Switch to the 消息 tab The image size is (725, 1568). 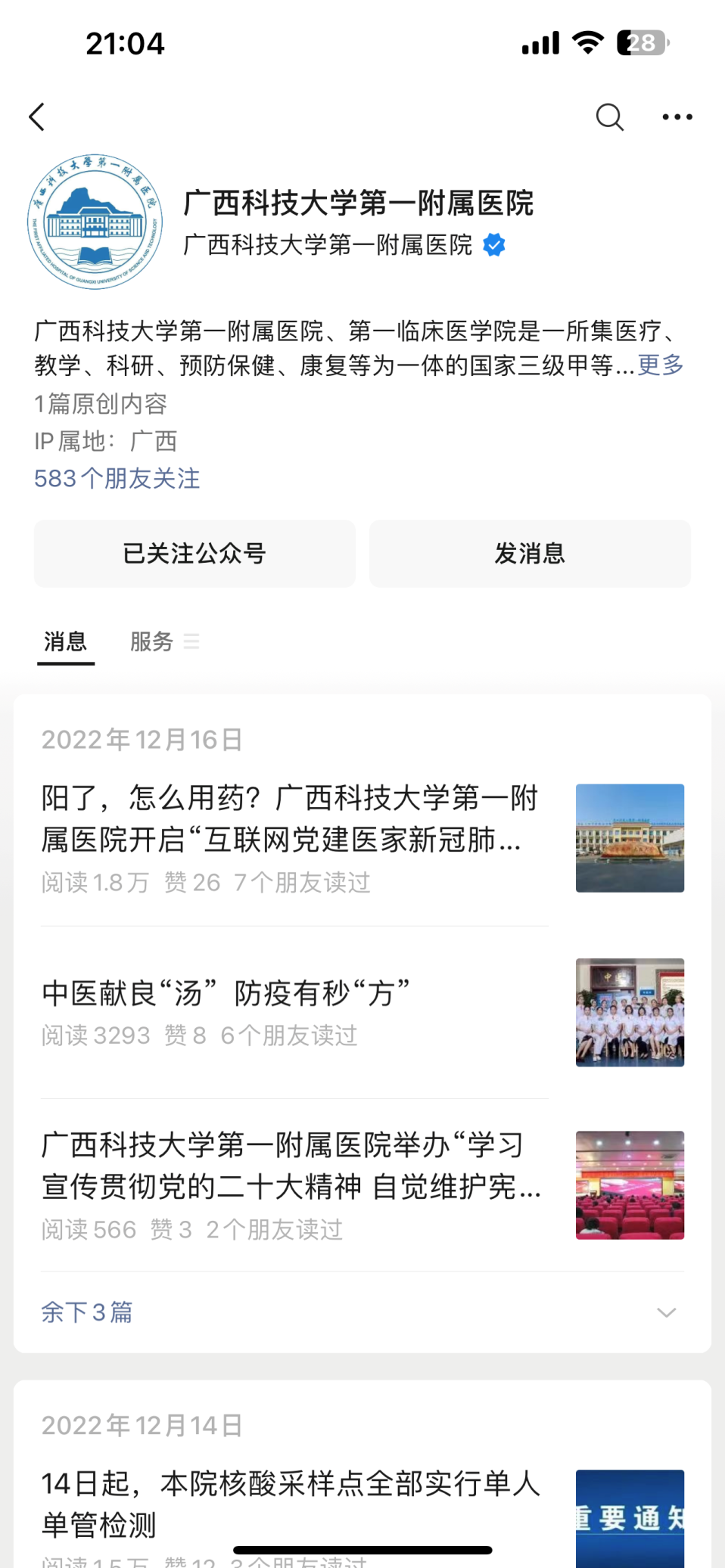coord(66,642)
